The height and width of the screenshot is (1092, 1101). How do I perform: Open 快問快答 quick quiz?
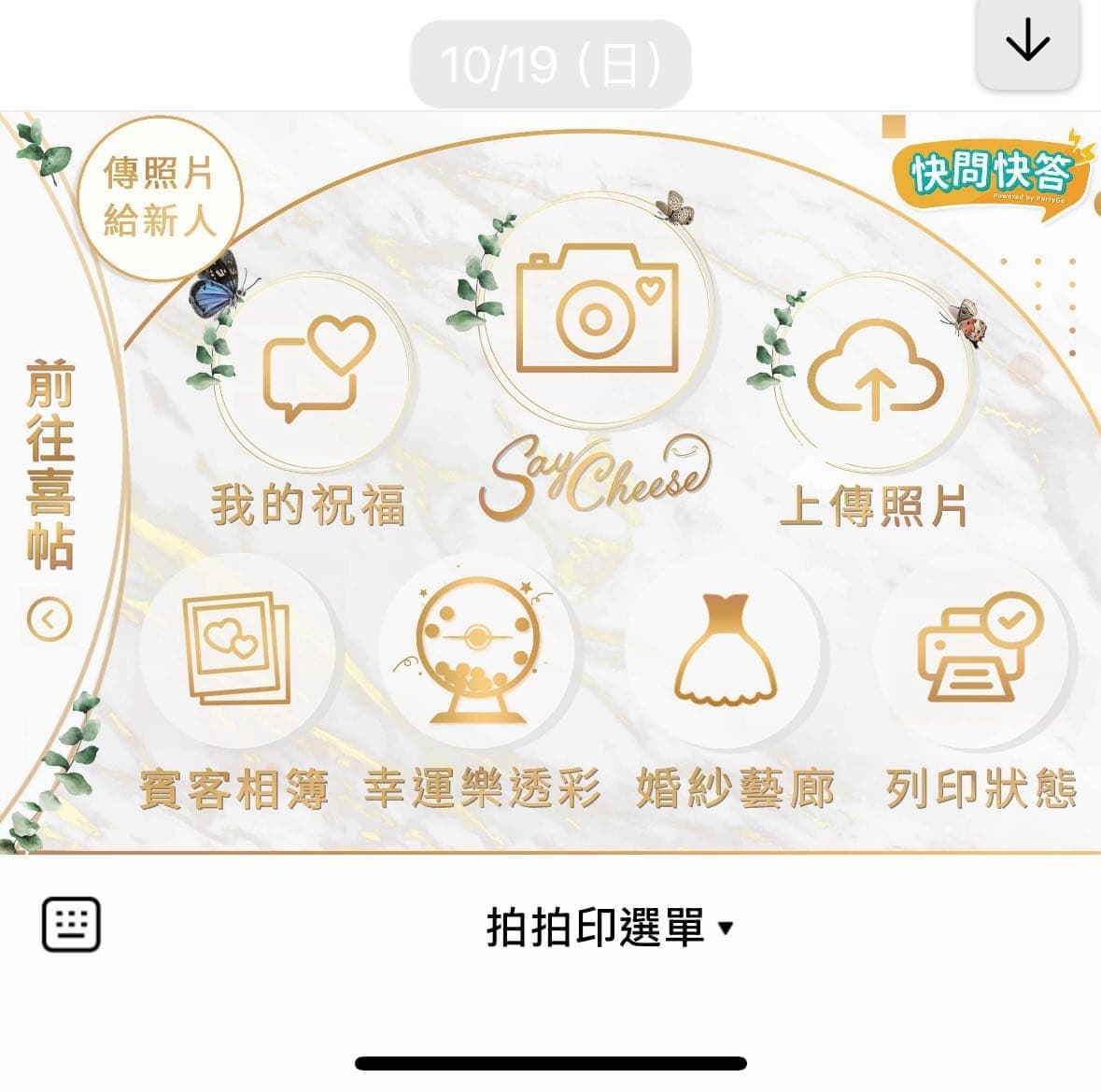point(990,173)
